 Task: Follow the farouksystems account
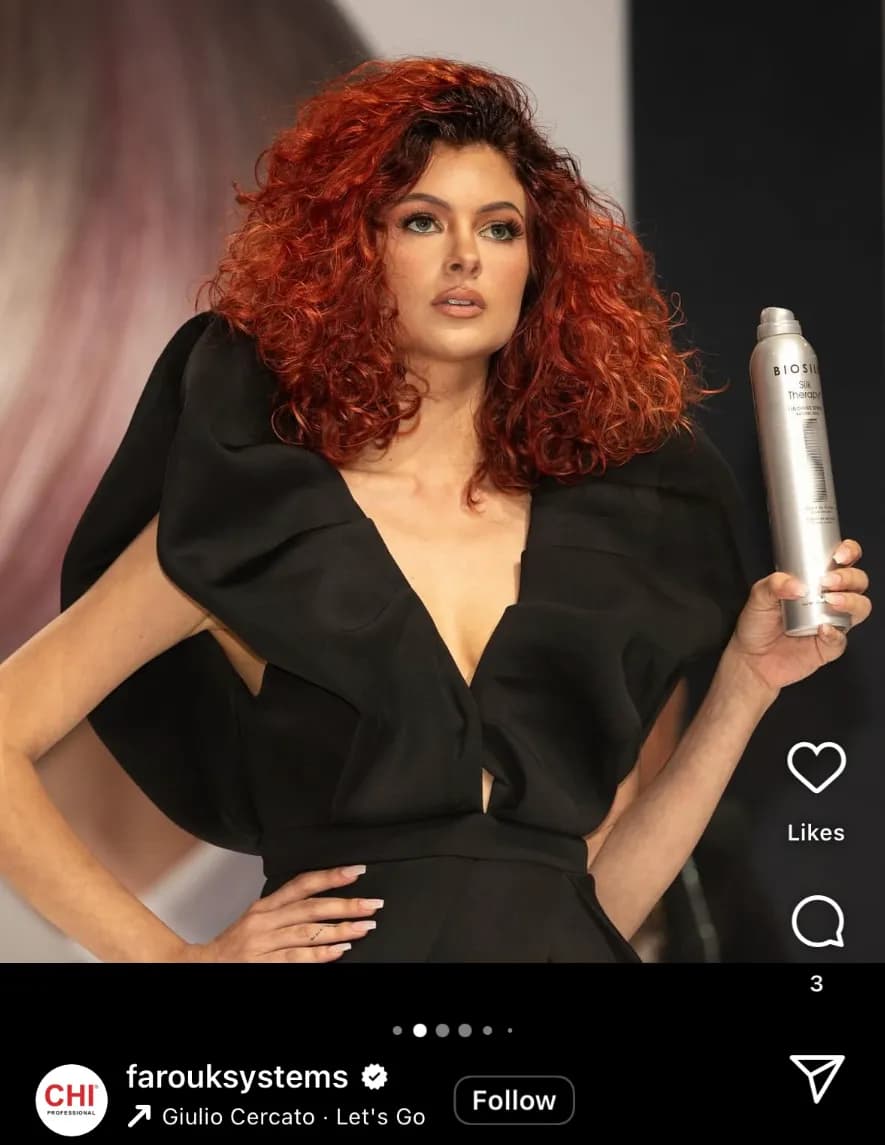click(x=514, y=1100)
